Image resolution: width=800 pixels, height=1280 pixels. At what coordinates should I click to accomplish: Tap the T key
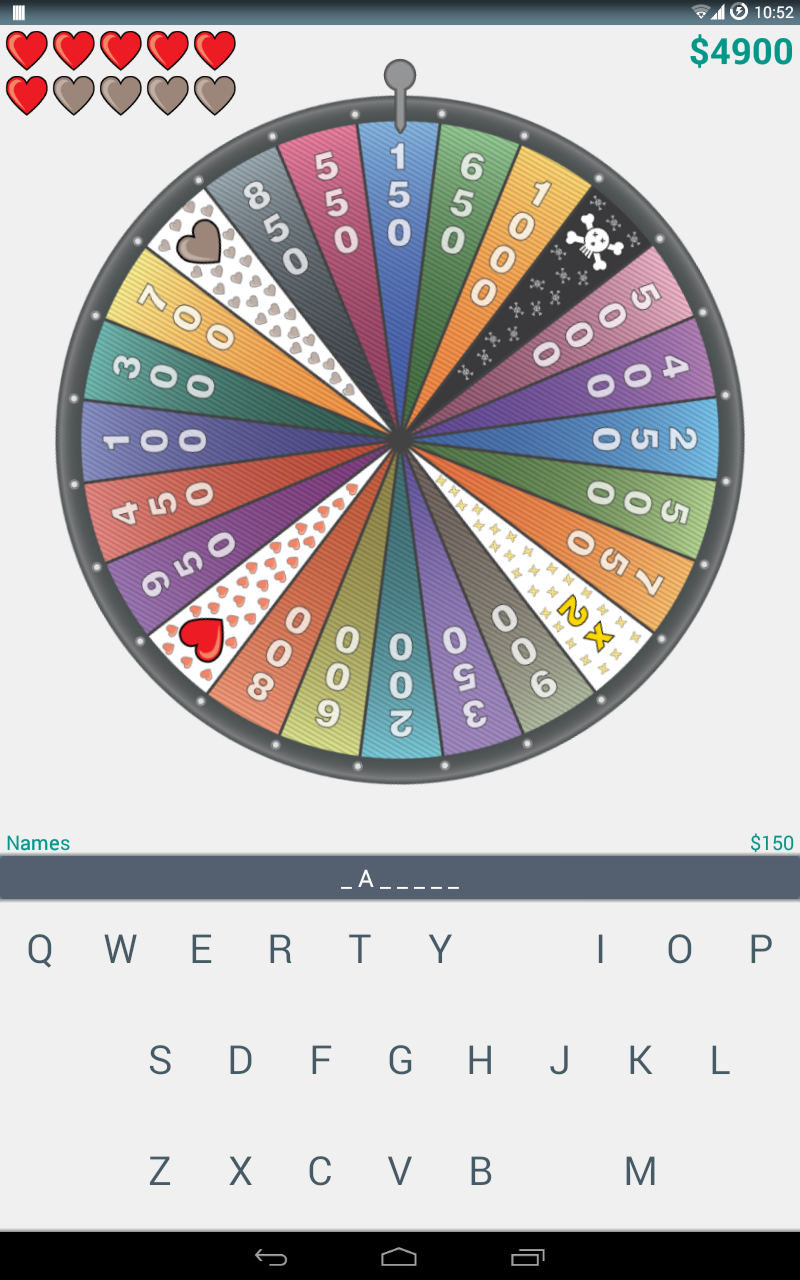(x=360, y=949)
